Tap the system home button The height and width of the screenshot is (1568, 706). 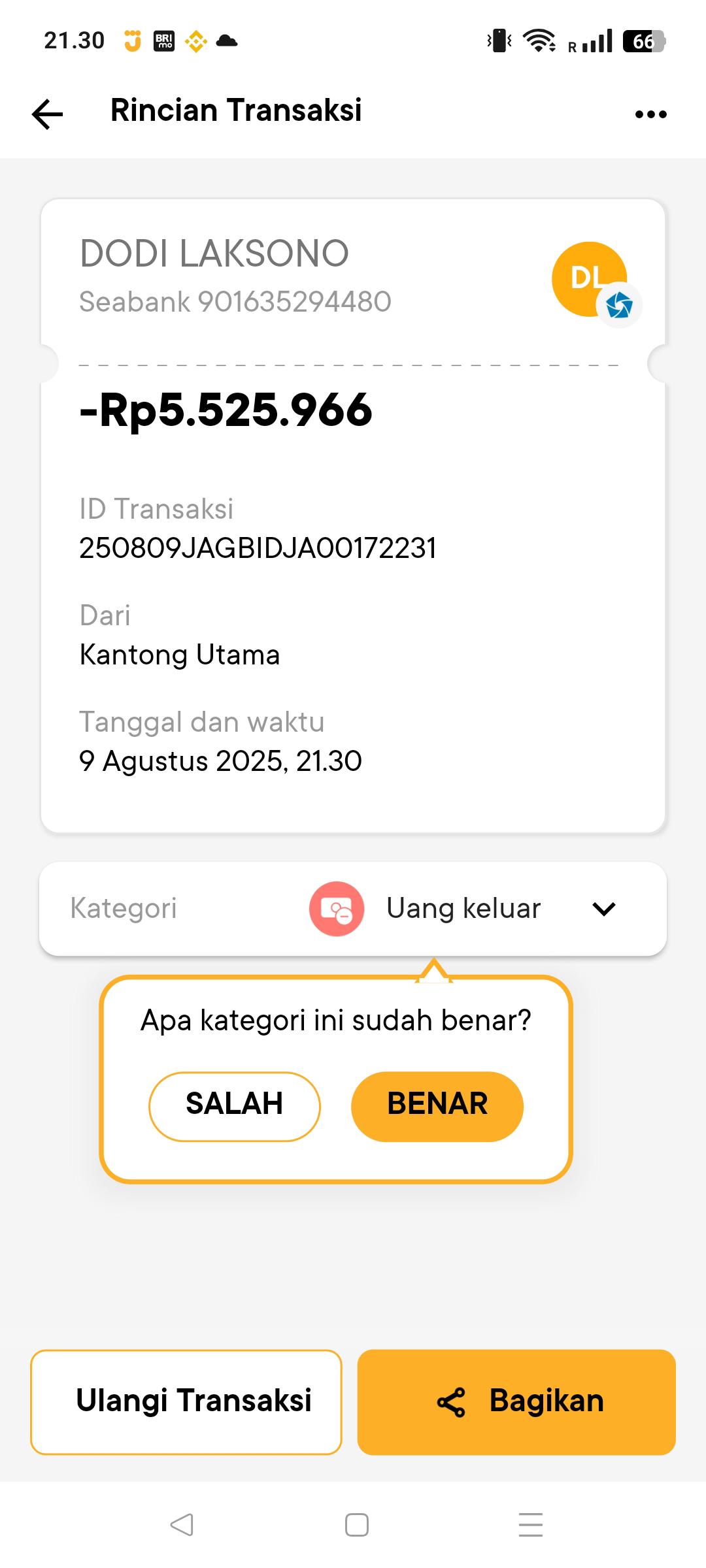[x=356, y=1525]
